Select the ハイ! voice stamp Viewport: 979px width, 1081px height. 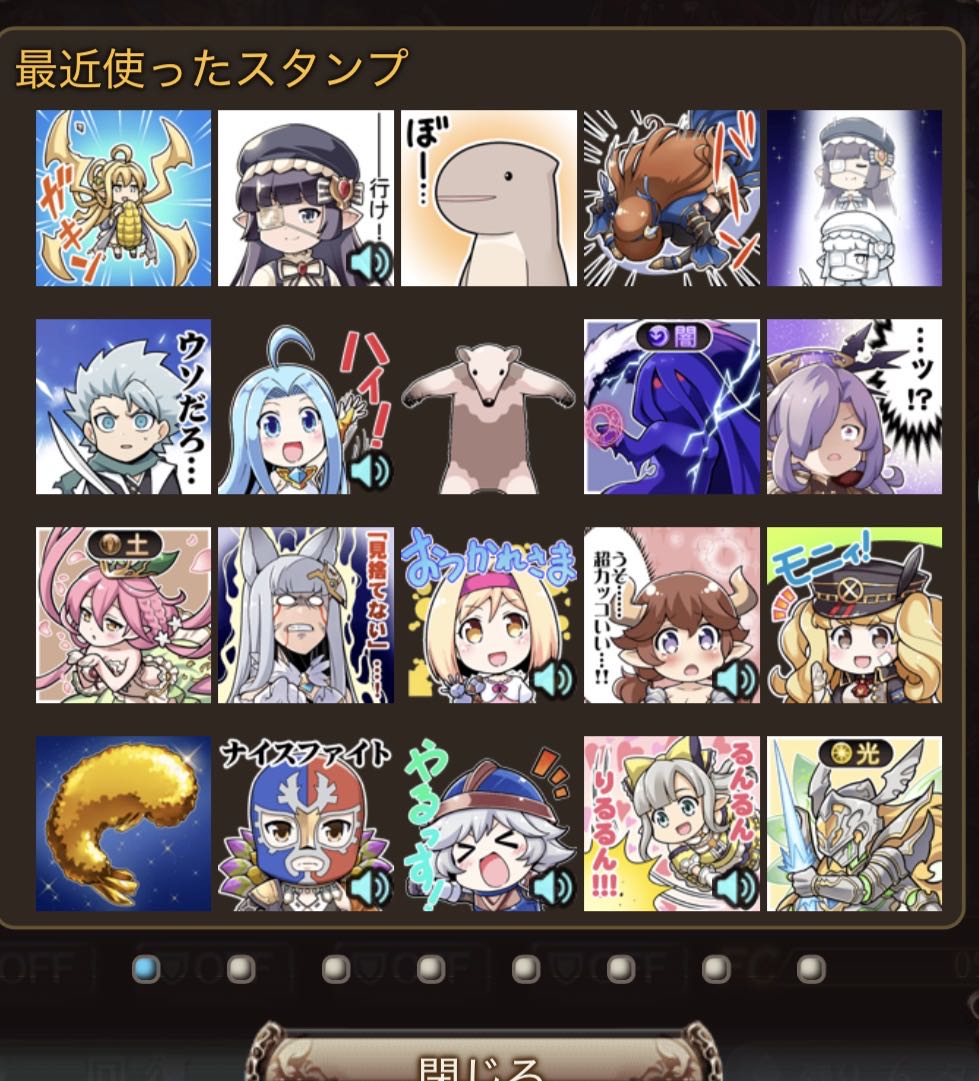click(306, 407)
